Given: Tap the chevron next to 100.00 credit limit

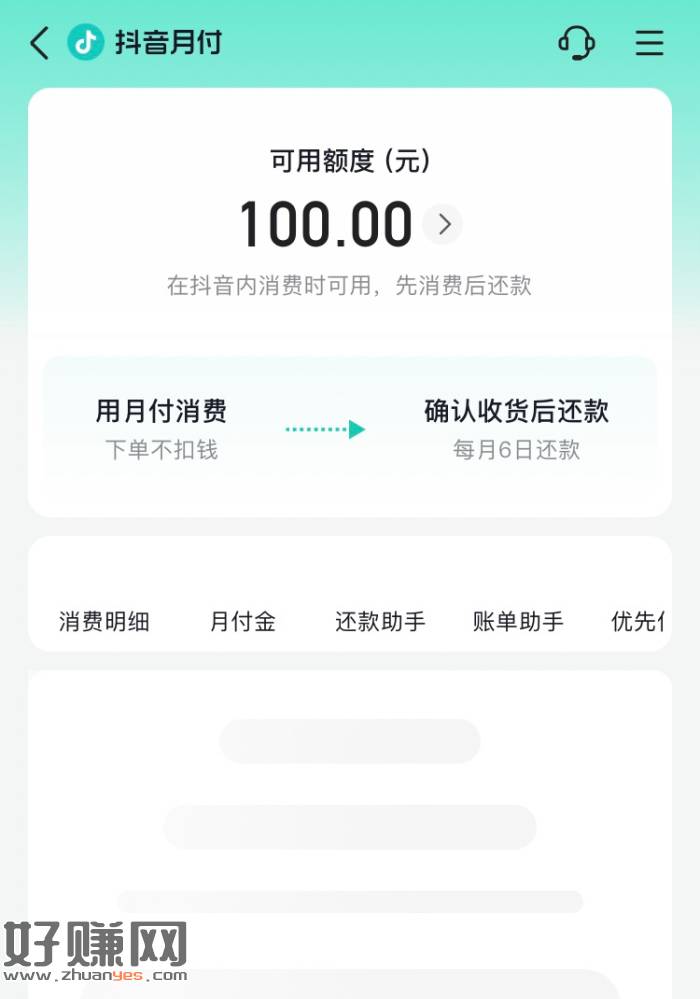Looking at the screenshot, I should tap(443, 225).
